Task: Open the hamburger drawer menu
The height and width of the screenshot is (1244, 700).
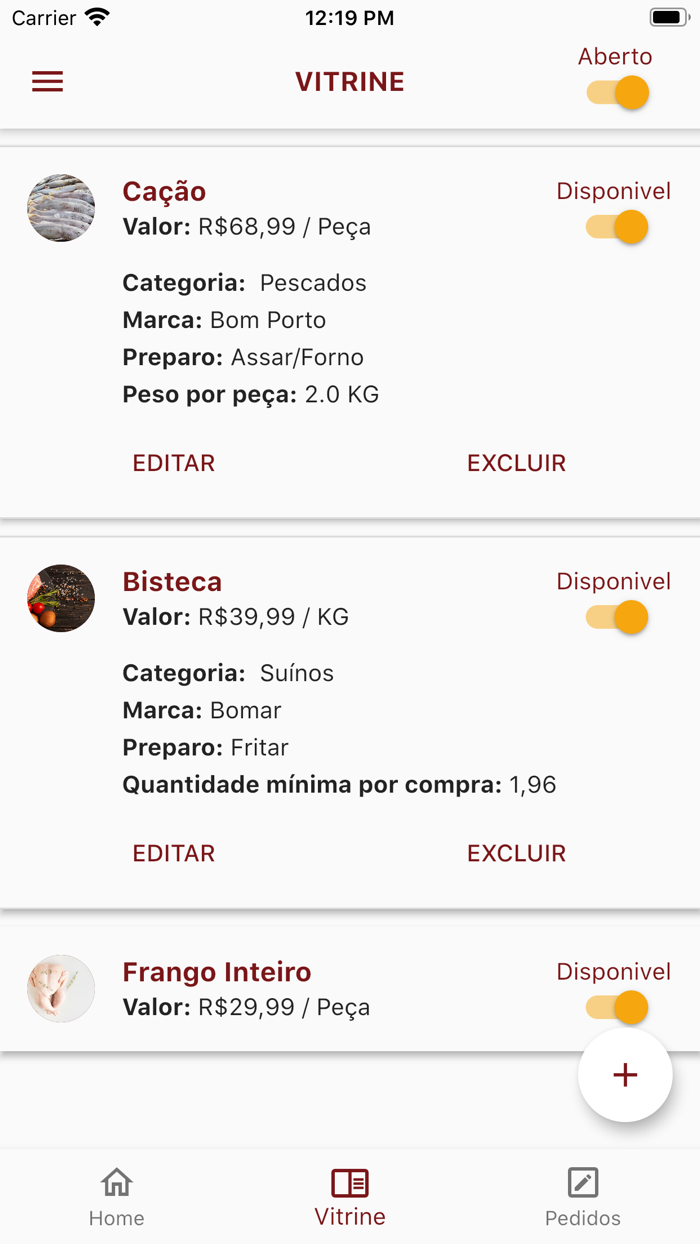Action: (x=47, y=82)
